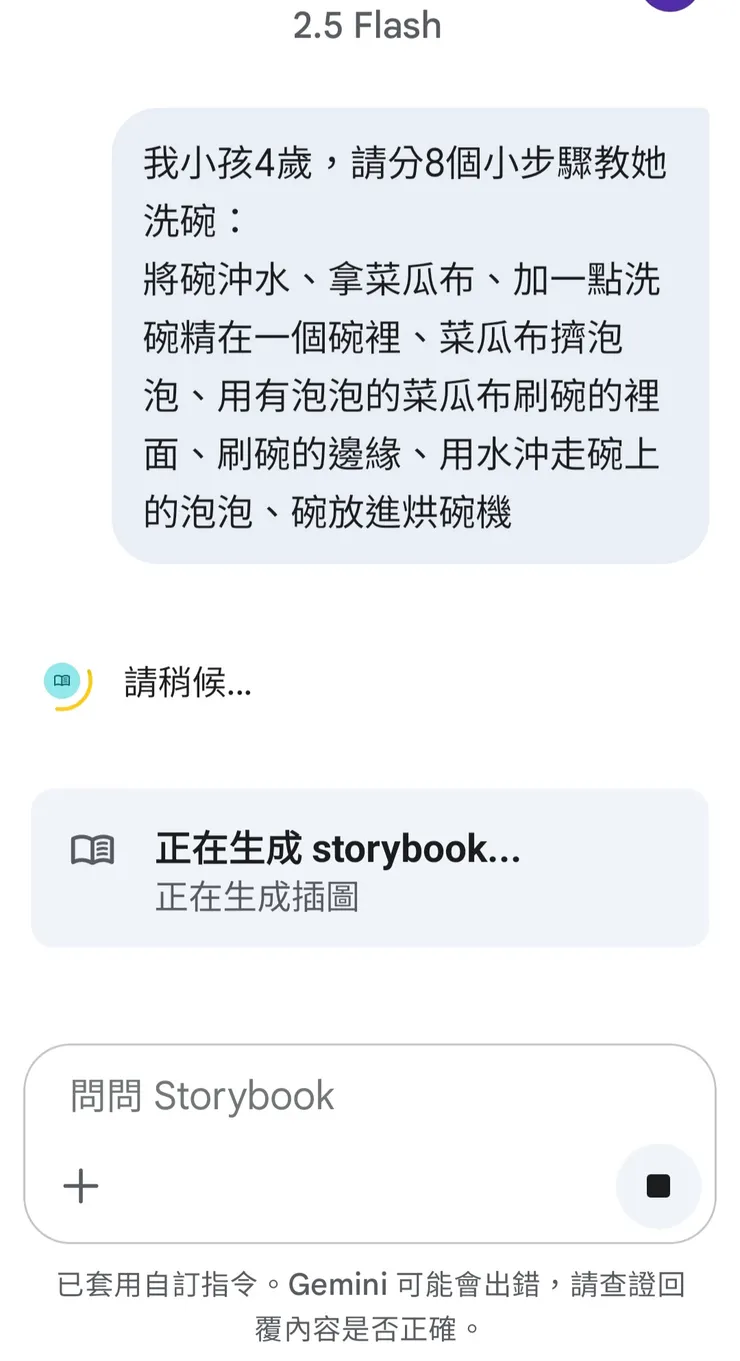Select the stop icon in the input bar
The image size is (740, 1361).
click(658, 1186)
